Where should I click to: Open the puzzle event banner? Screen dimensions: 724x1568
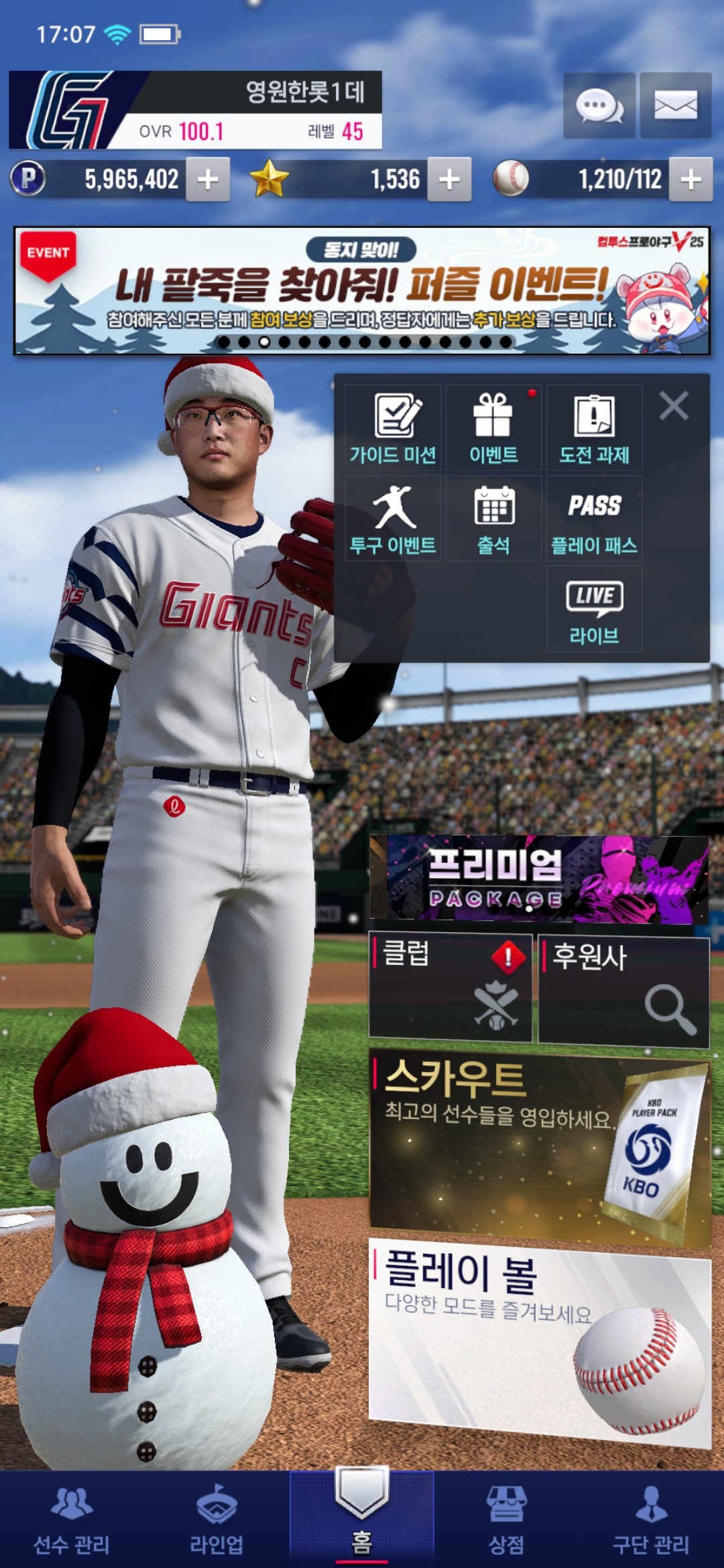[362, 290]
